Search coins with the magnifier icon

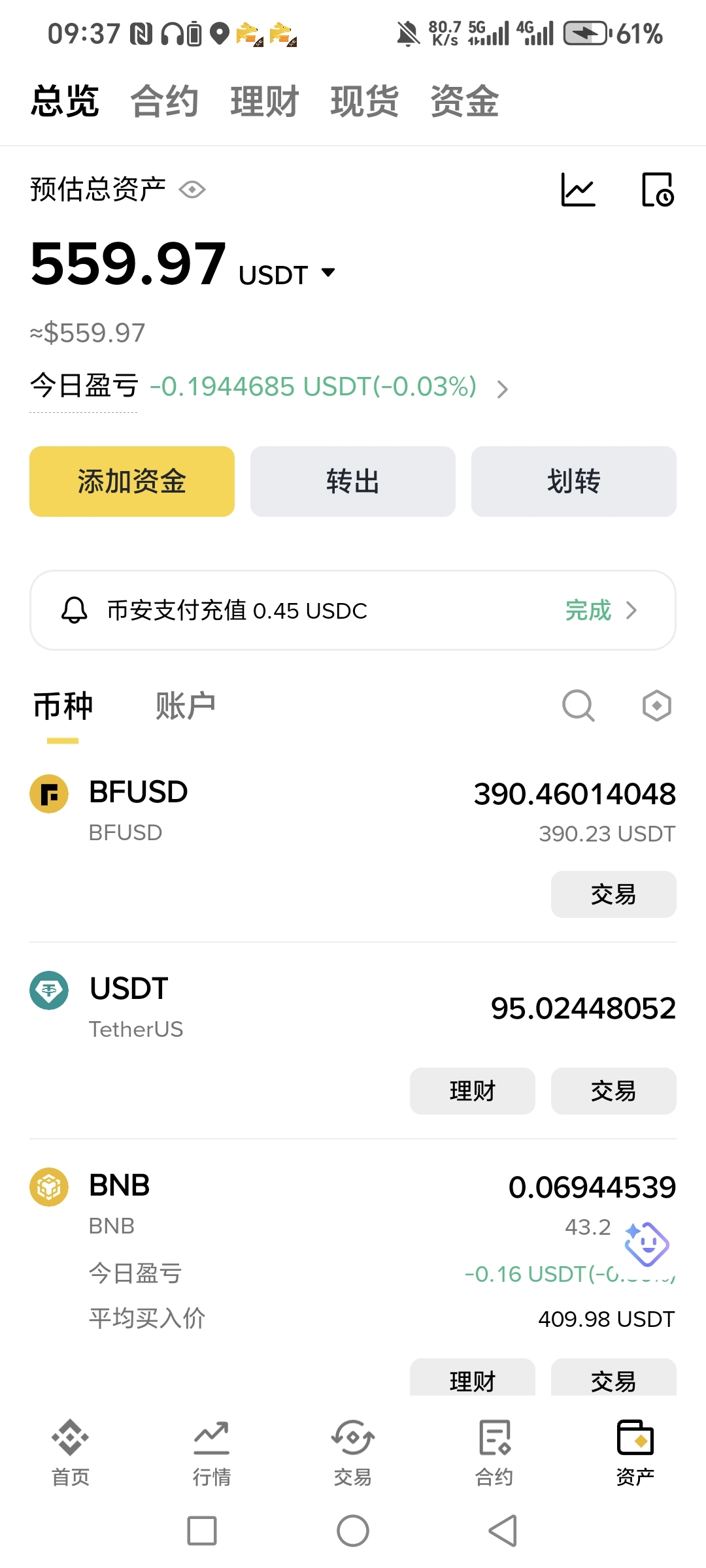tap(579, 706)
